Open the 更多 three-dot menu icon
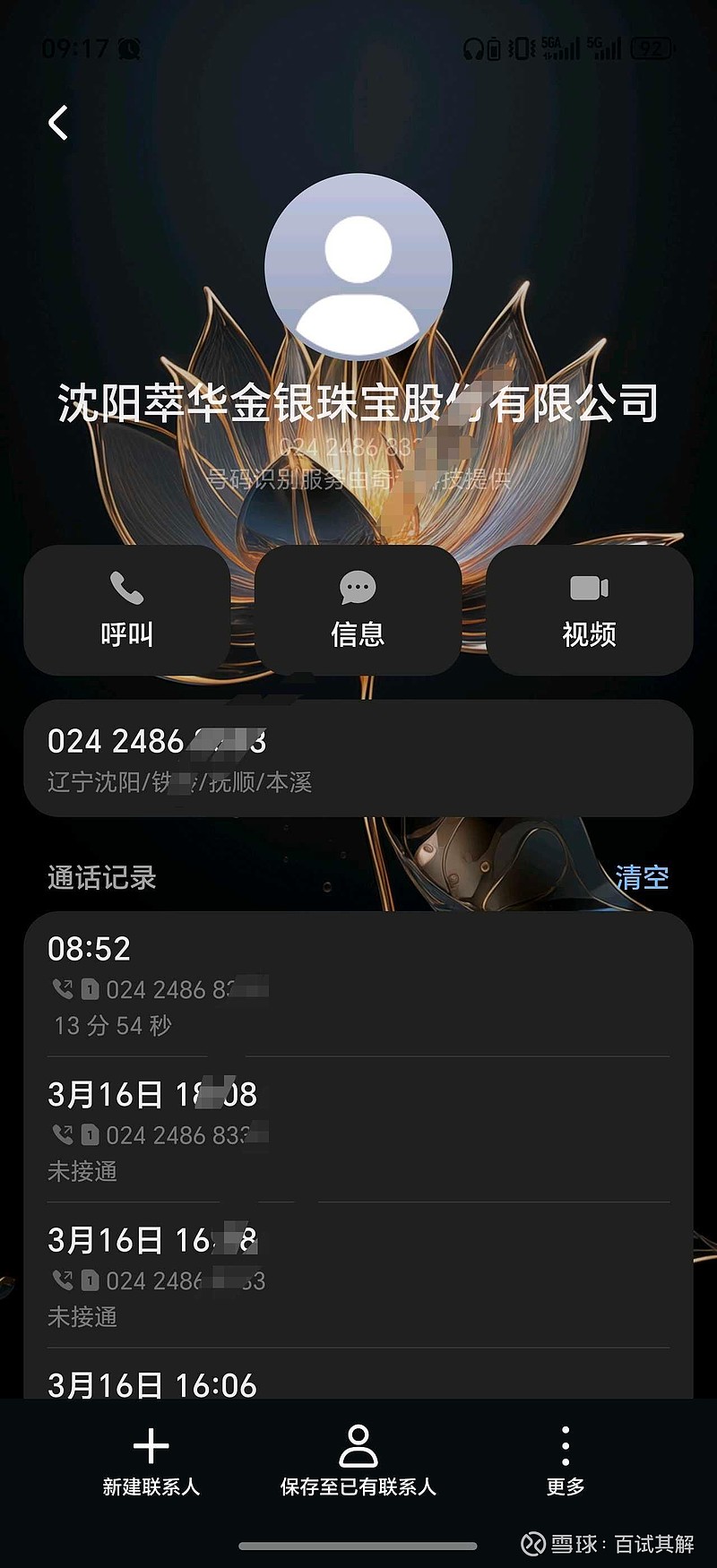Screen dimensions: 717x1568 click(x=564, y=1447)
